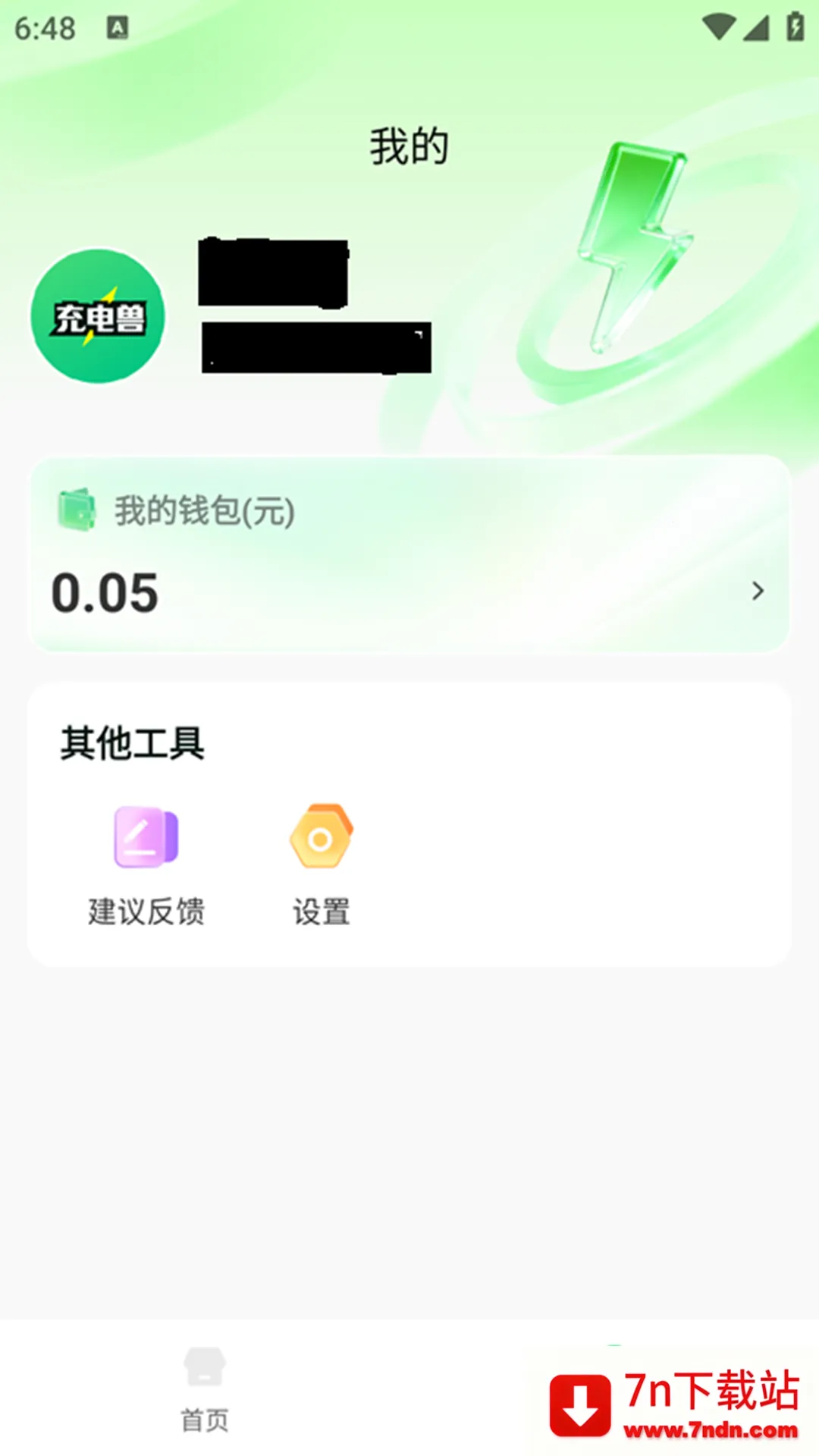Open 设置 via the orange gear icon
Image resolution: width=819 pixels, height=1456 pixels.
tap(320, 836)
